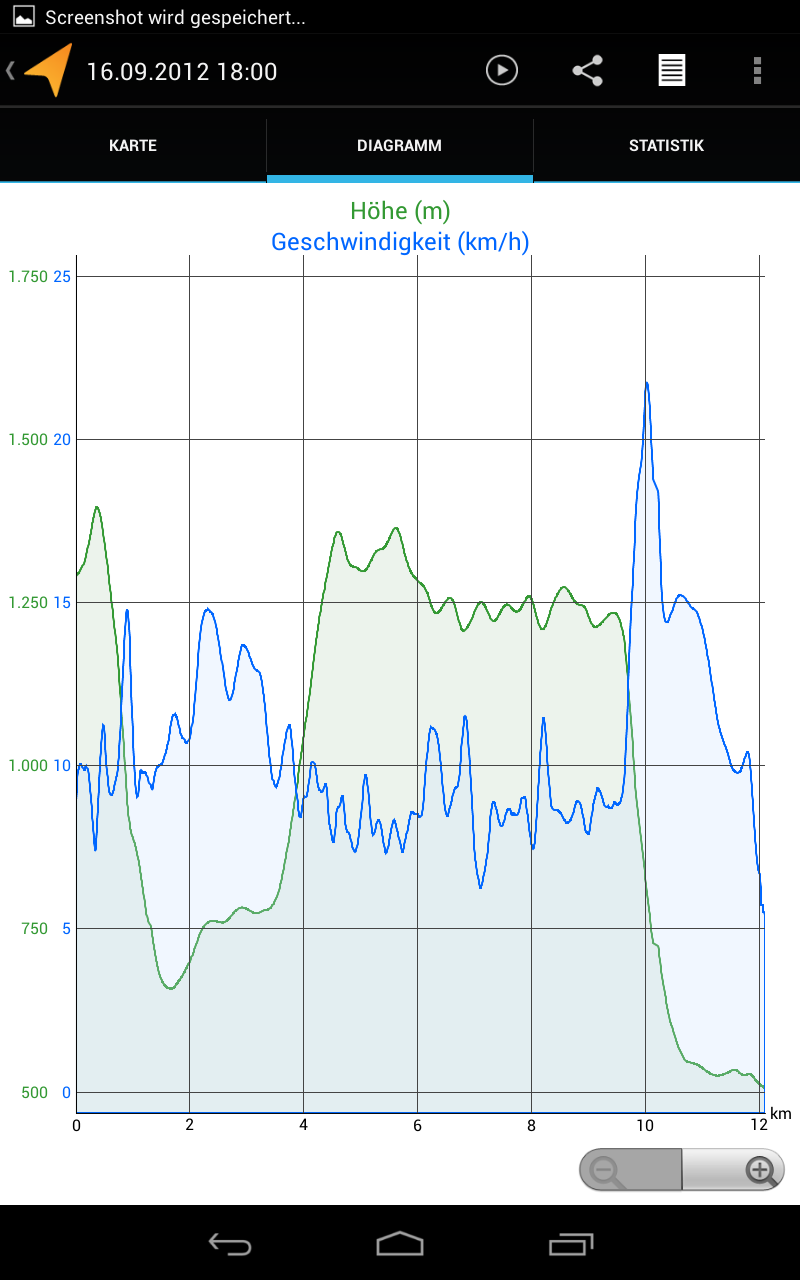The height and width of the screenshot is (1280, 800).
Task: Share this track
Action: tap(587, 71)
